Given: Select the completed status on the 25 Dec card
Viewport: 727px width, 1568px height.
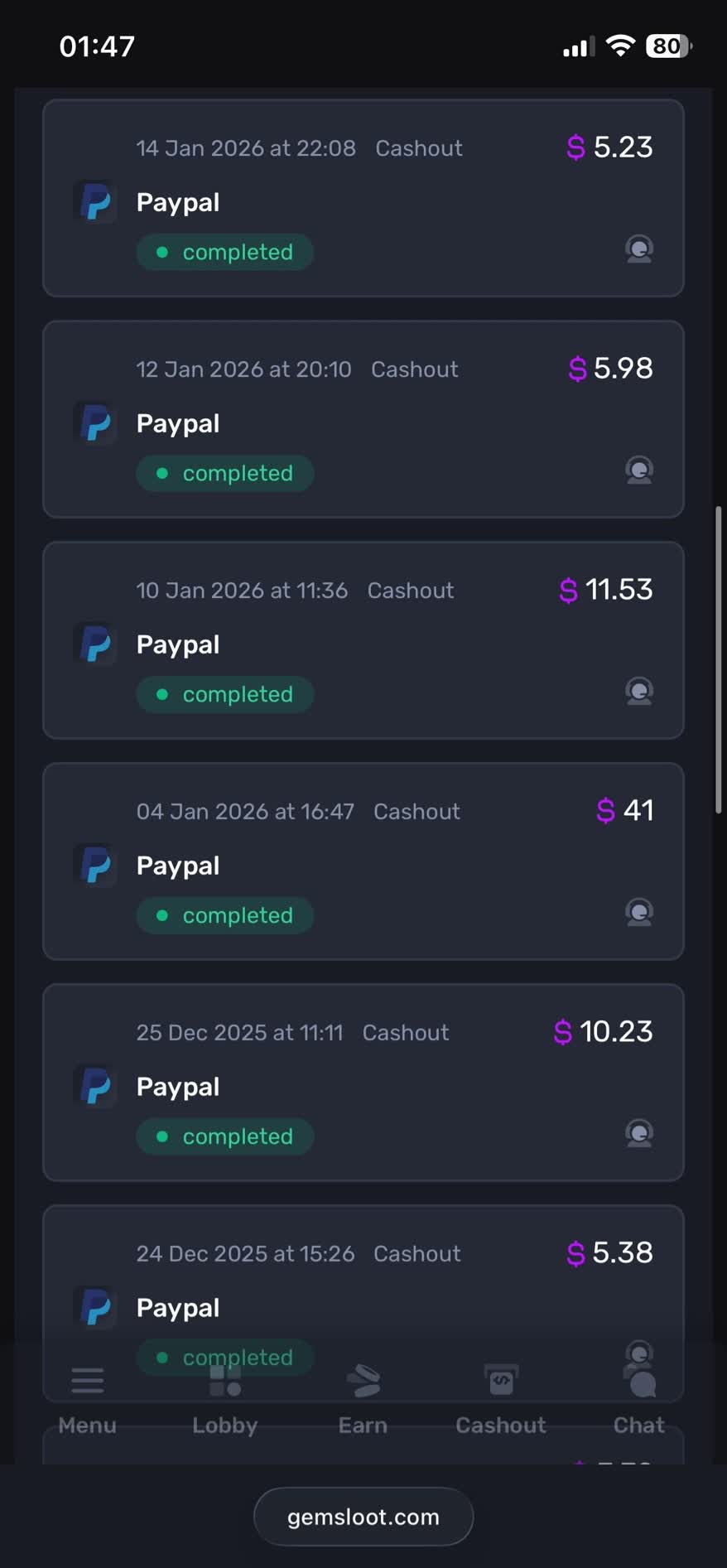Looking at the screenshot, I should point(224,1136).
